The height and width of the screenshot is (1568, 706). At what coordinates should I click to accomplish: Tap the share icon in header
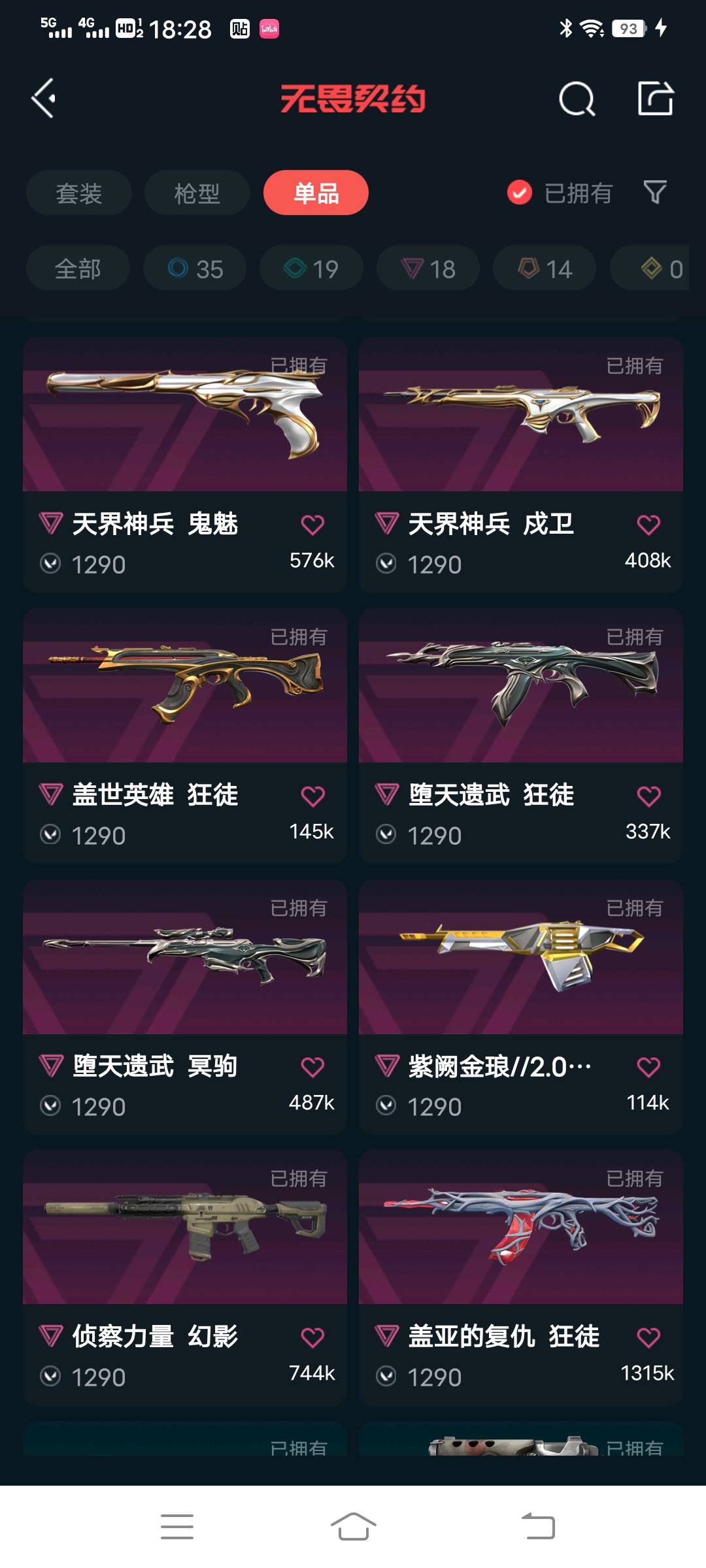[655, 99]
